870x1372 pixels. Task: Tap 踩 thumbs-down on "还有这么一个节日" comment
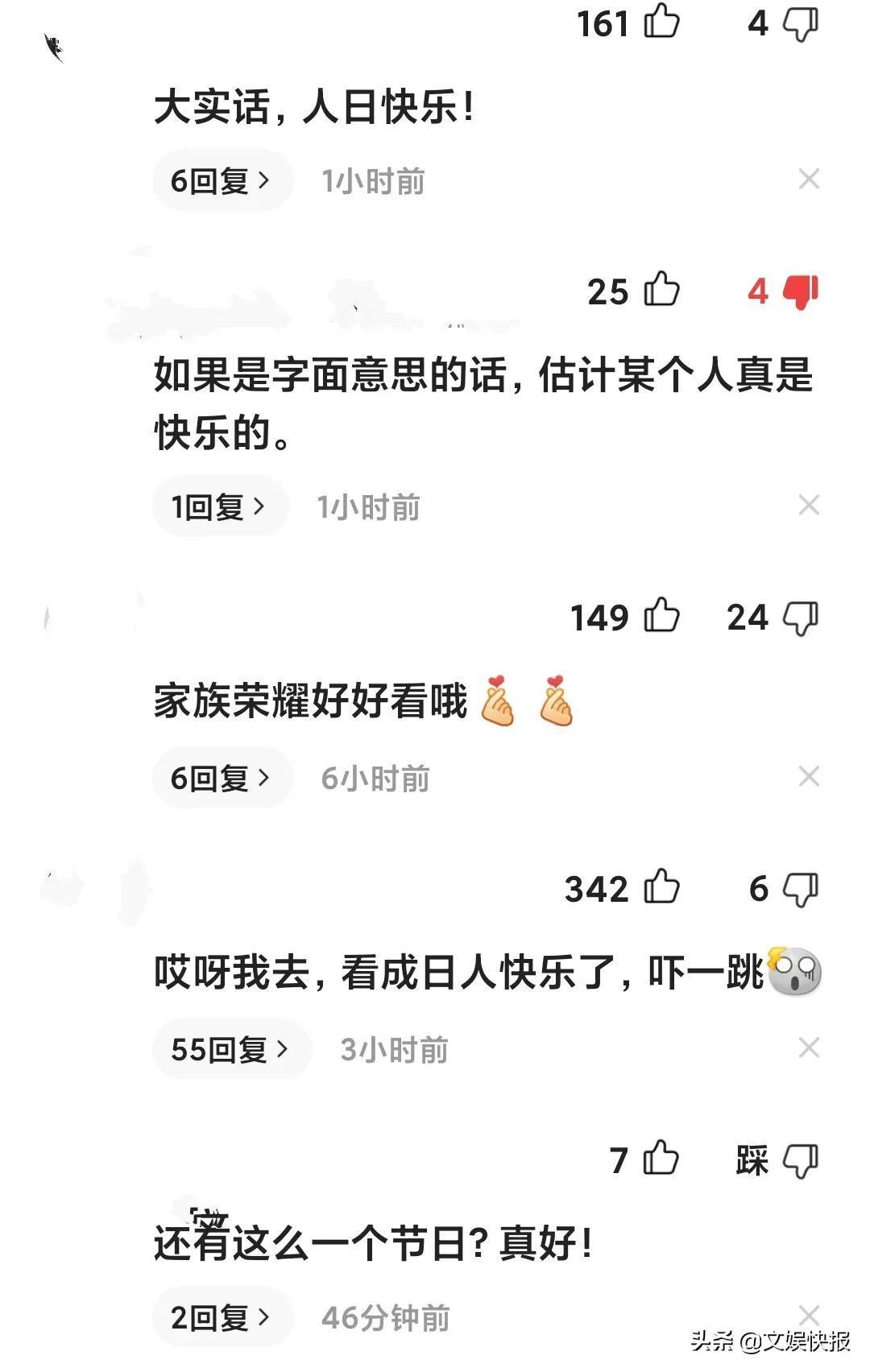coord(800,1161)
